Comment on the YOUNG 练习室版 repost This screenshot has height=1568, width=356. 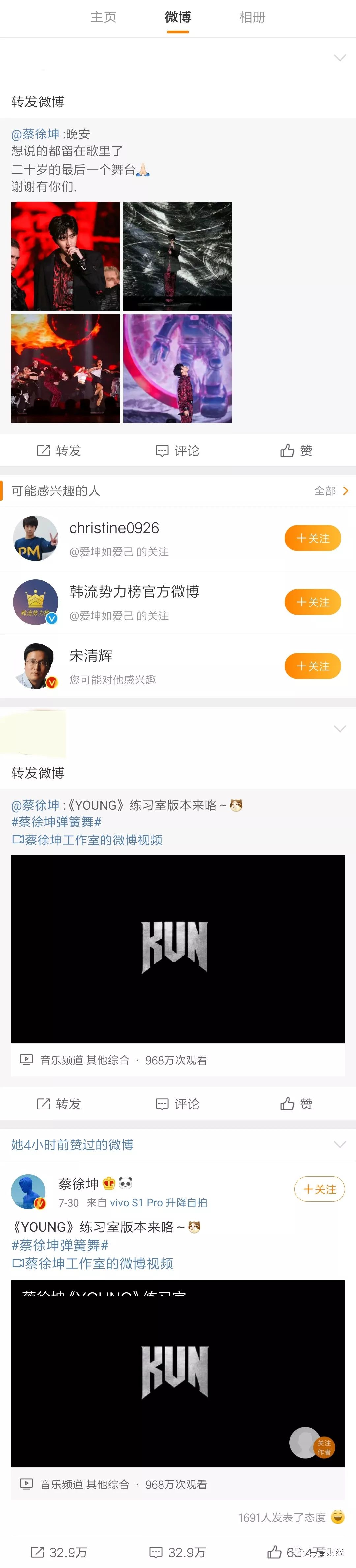point(178,1104)
